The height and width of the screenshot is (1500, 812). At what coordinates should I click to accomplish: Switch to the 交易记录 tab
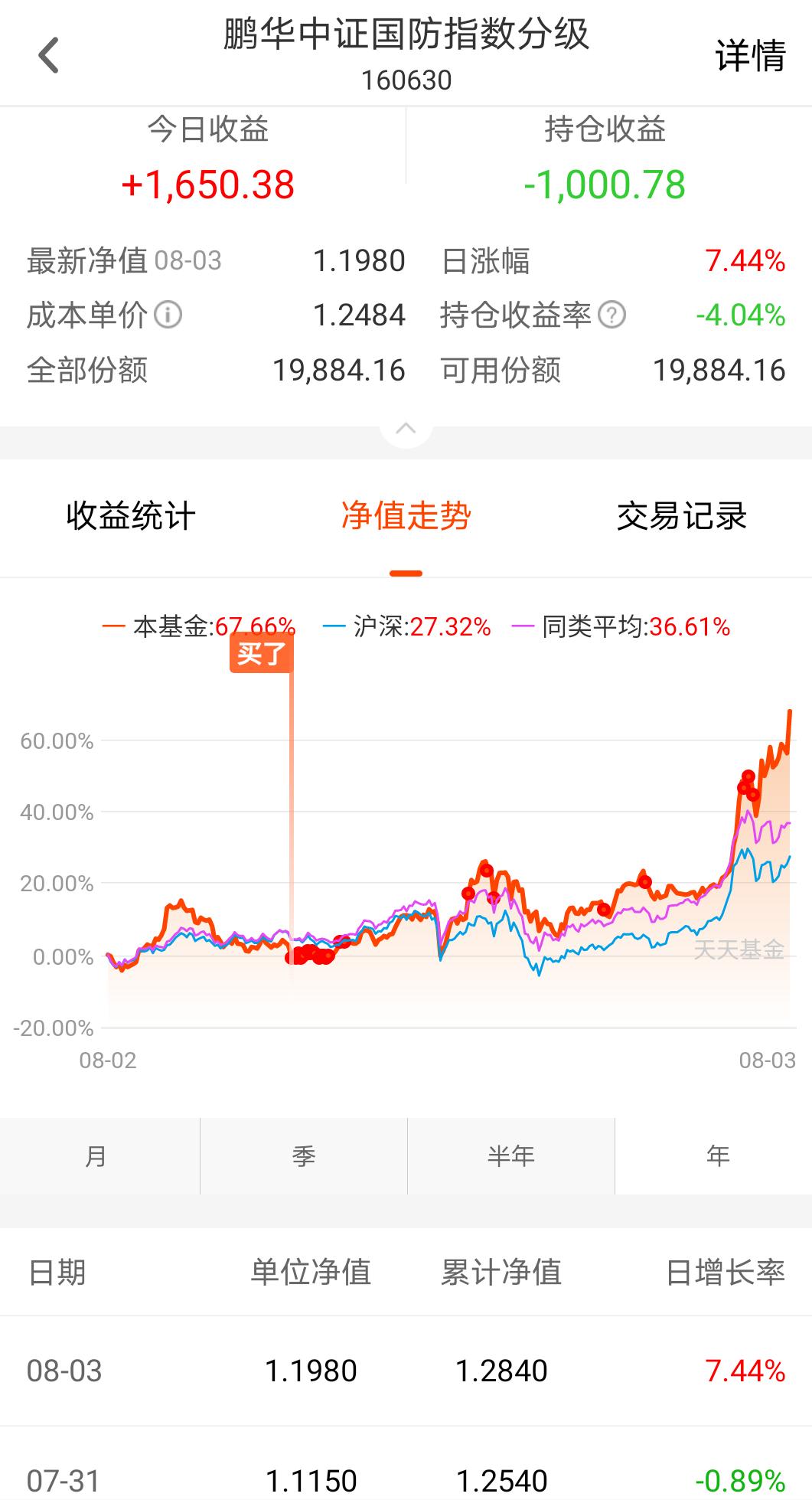pyautogui.click(x=683, y=518)
